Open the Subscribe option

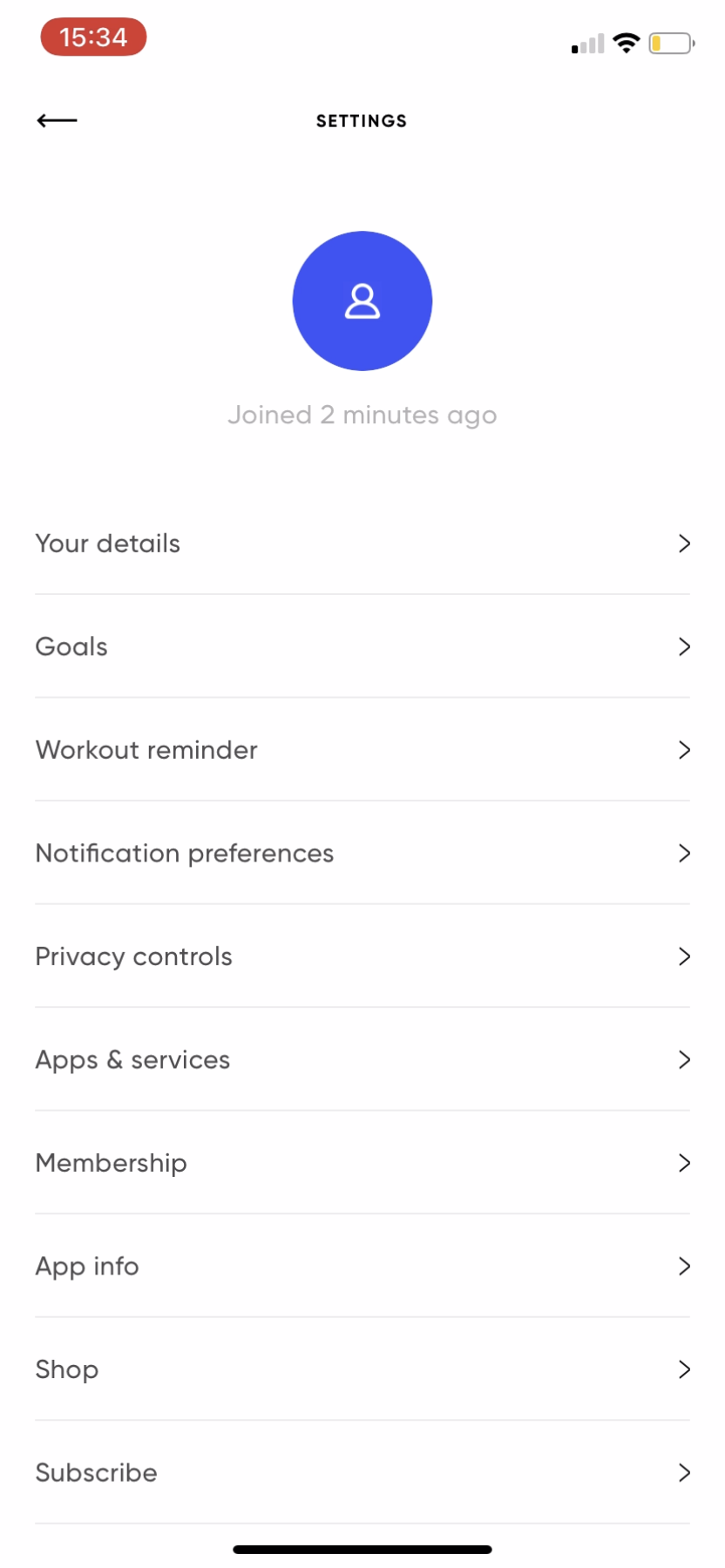coord(96,1472)
